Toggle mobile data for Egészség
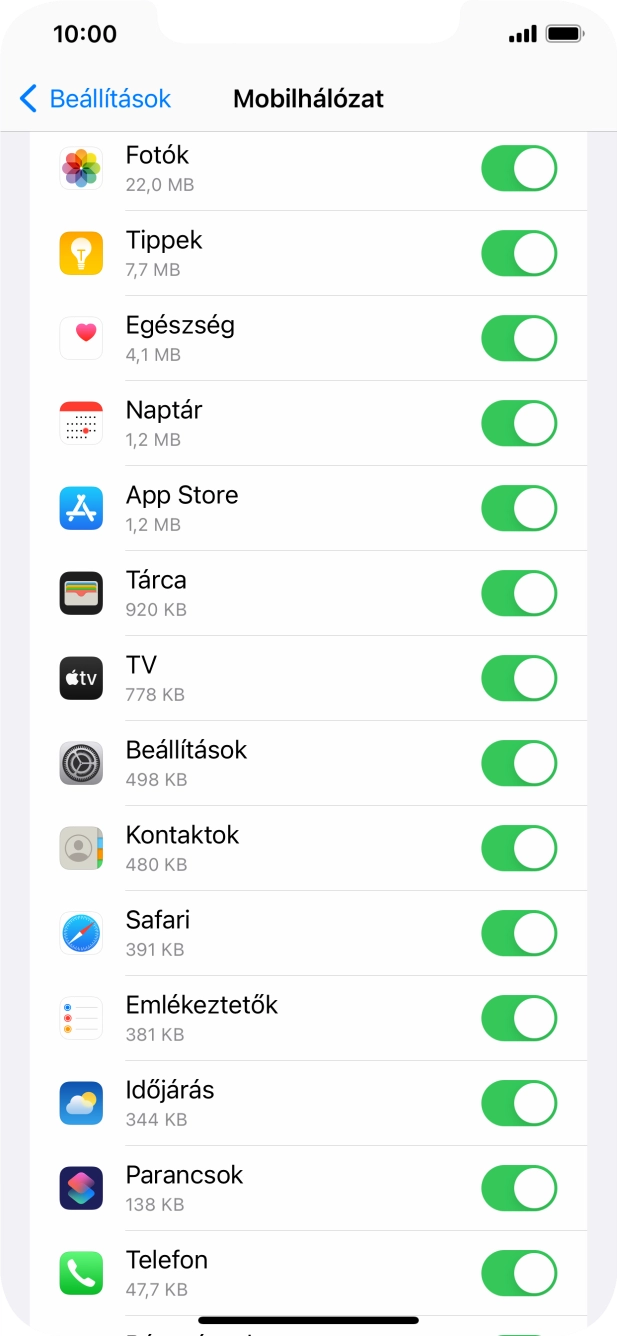 (x=519, y=338)
